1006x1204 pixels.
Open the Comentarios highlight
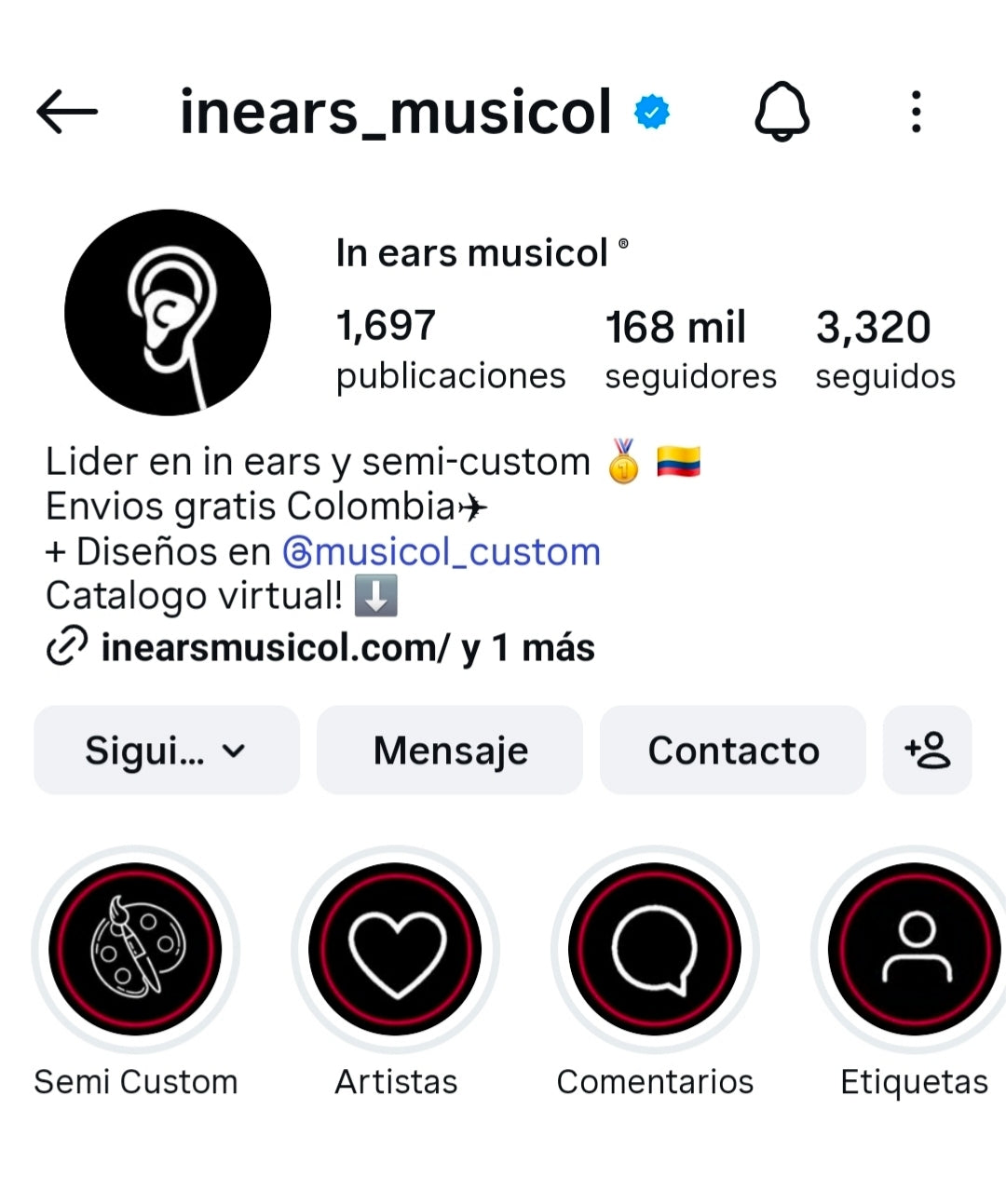click(655, 949)
